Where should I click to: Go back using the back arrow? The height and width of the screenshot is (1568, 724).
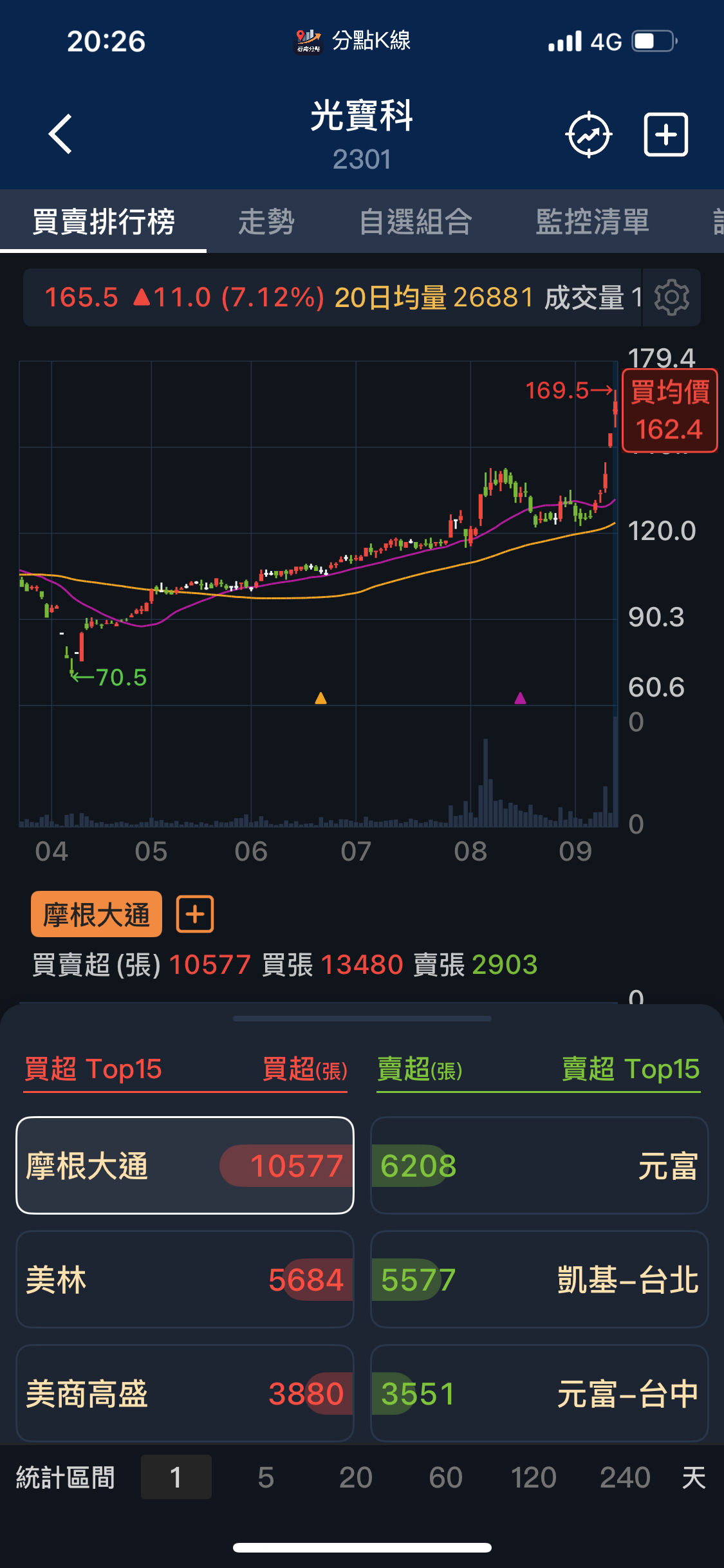60,135
